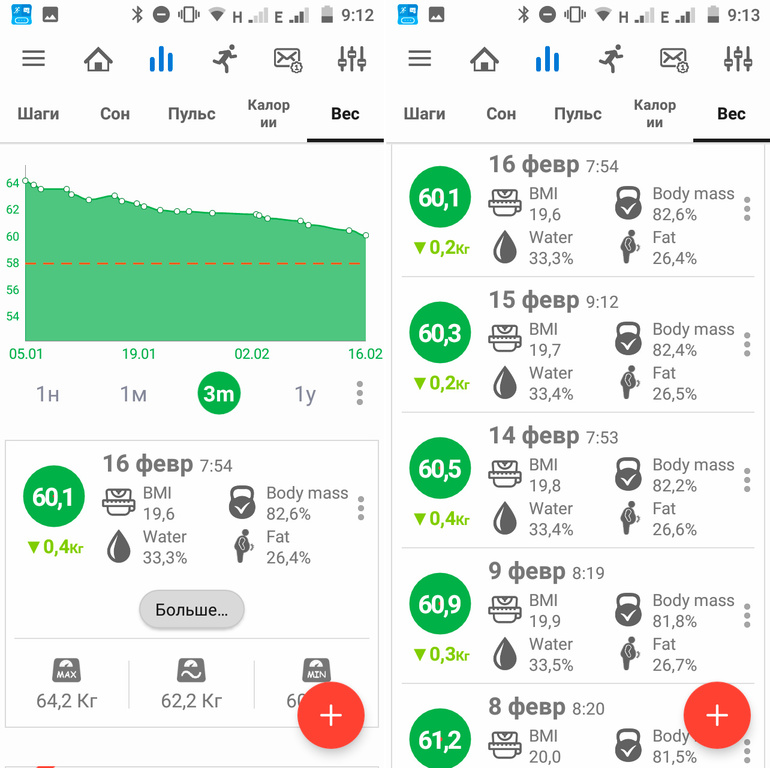
Task: Select the 1м month range
Action: pyautogui.click(x=133, y=394)
